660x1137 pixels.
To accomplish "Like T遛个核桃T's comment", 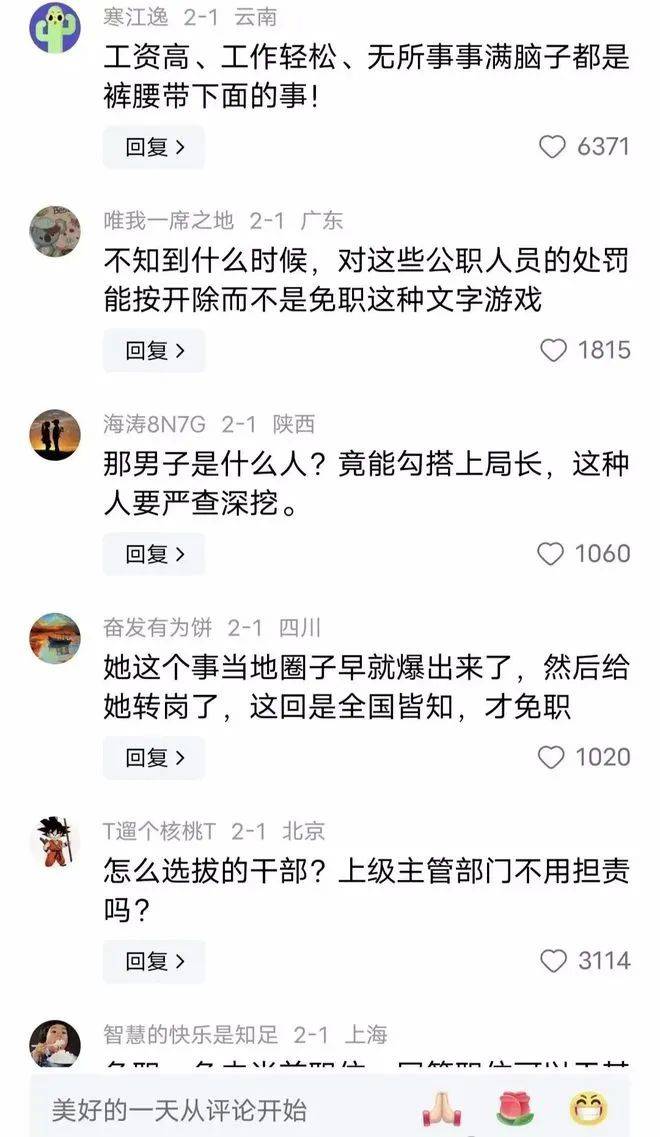I will pos(553,961).
